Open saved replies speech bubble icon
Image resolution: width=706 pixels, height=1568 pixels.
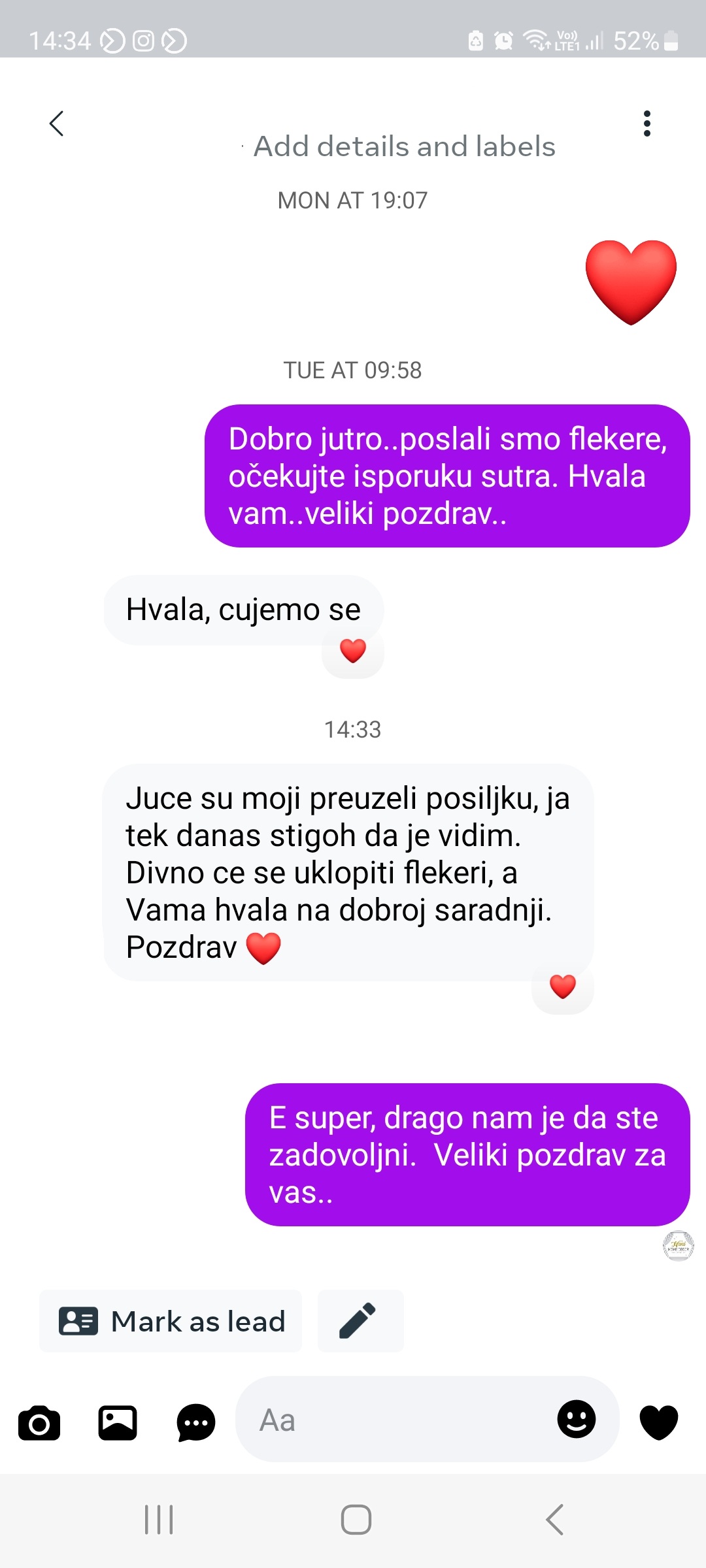coord(195,1422)
